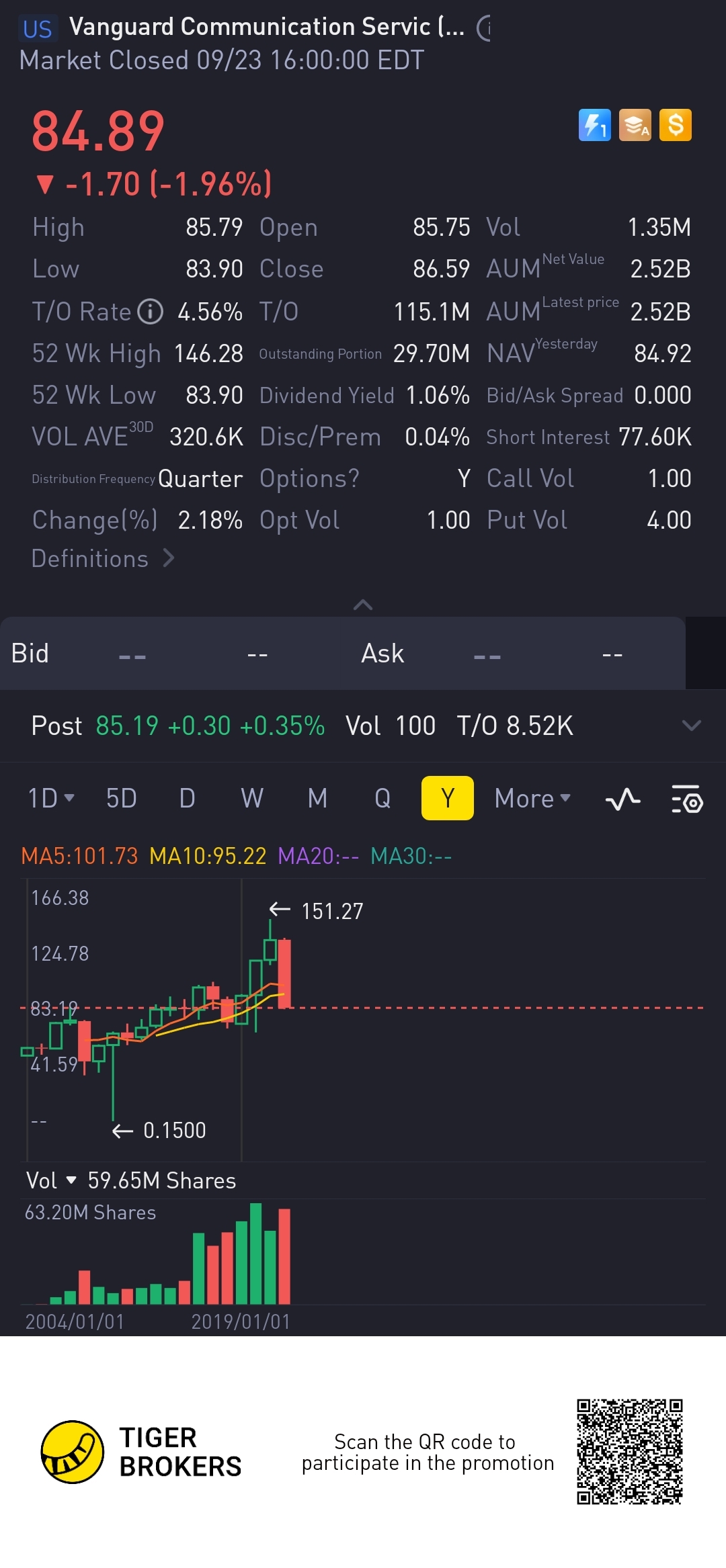The width and height of the screenshot is (726, 1568).
Task: Open the 1D timeframe dropdown
Action: 50,798
